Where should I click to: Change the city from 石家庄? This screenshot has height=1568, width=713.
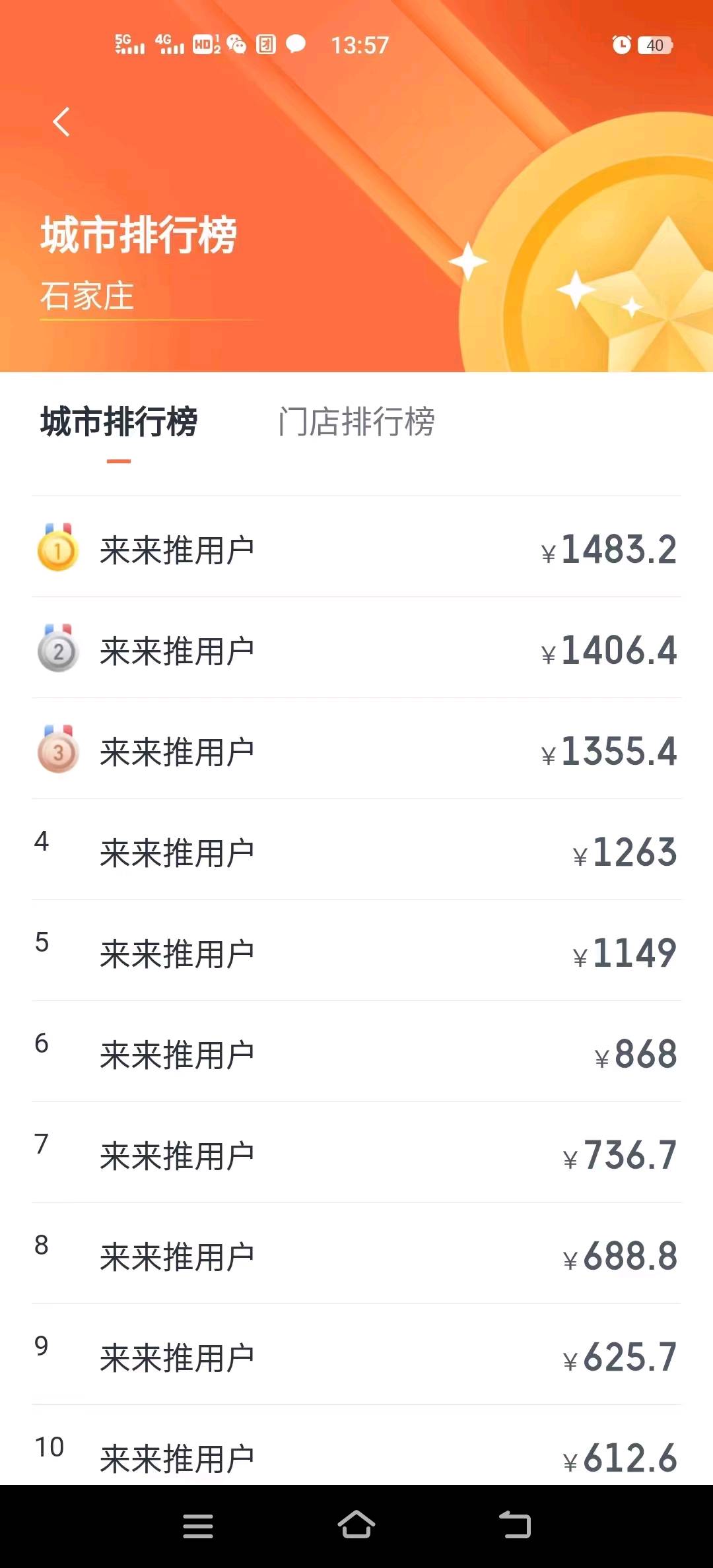[x=87, y=296]
